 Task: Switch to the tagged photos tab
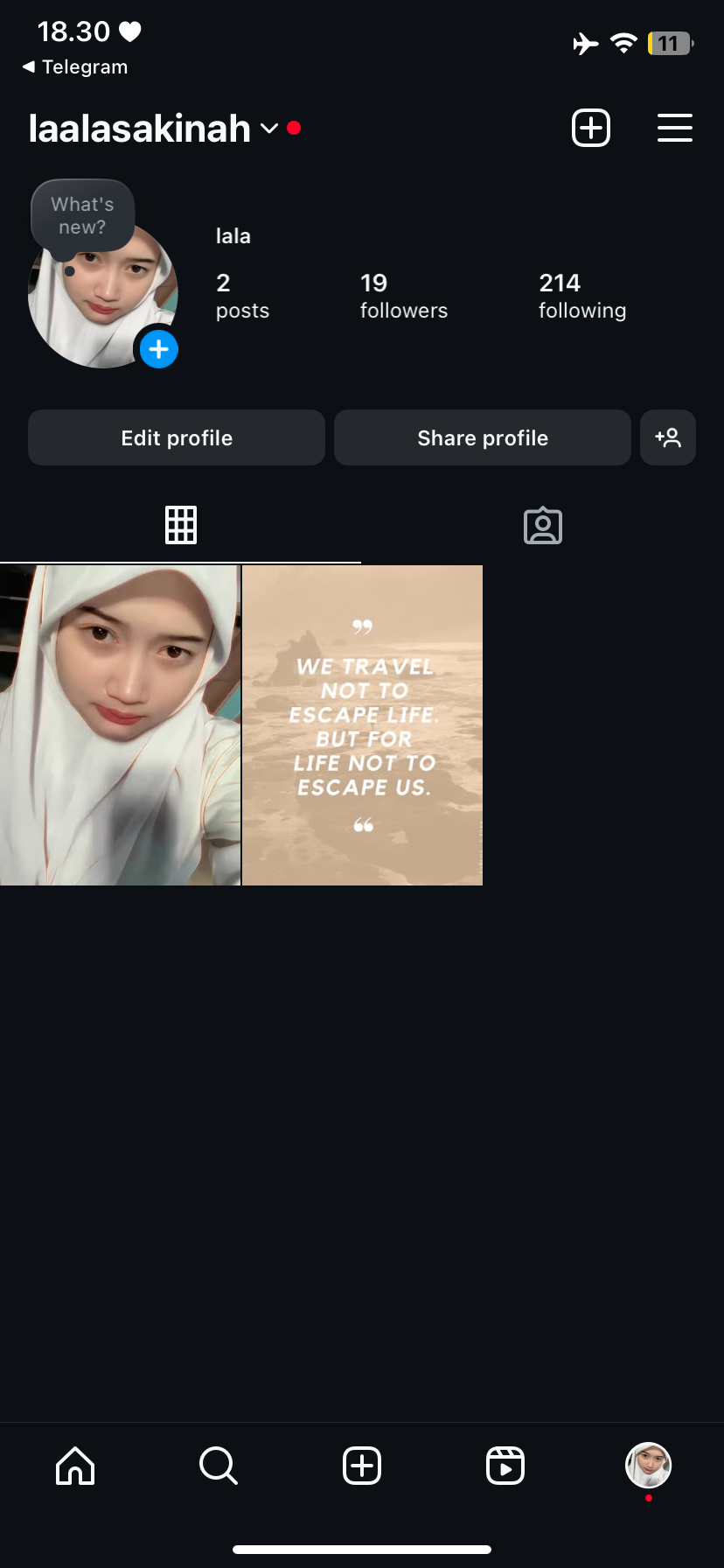coord(542,525)
